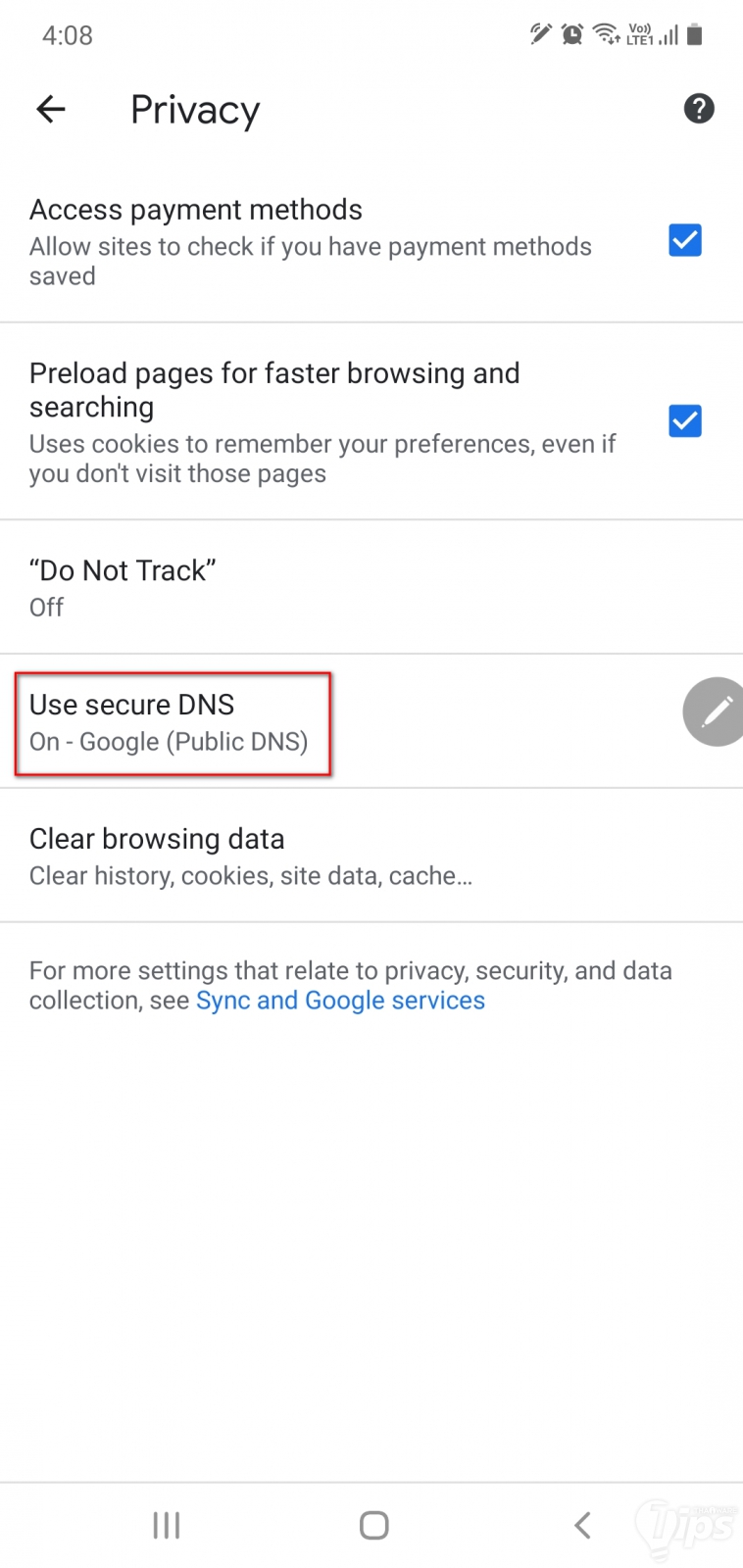Uncheck Access payment methods checkbox

[684, 240]
